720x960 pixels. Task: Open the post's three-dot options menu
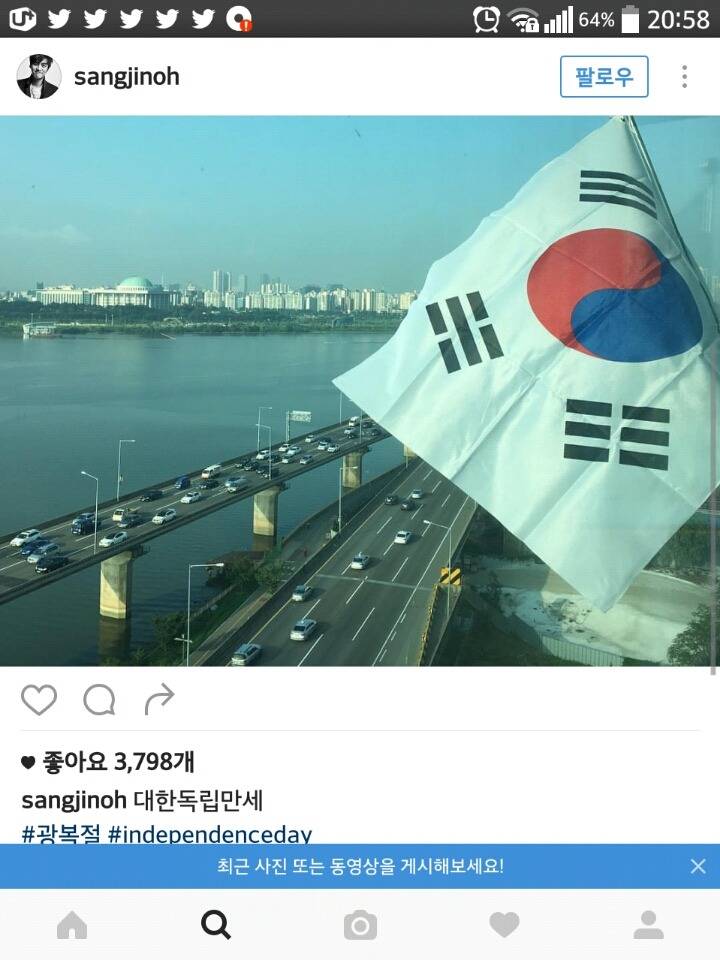(685, 77)
